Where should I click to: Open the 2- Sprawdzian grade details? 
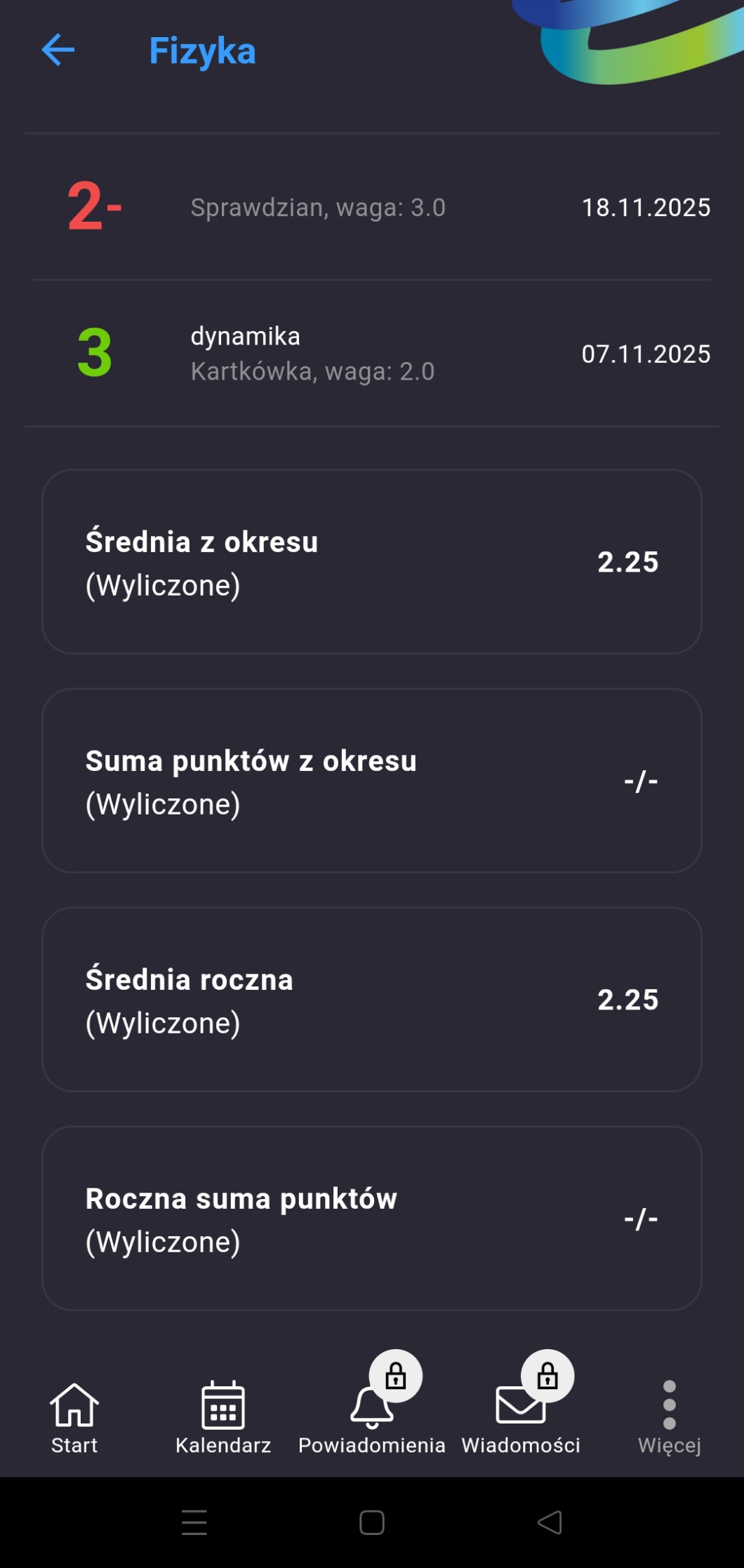[x=372, y=207]
